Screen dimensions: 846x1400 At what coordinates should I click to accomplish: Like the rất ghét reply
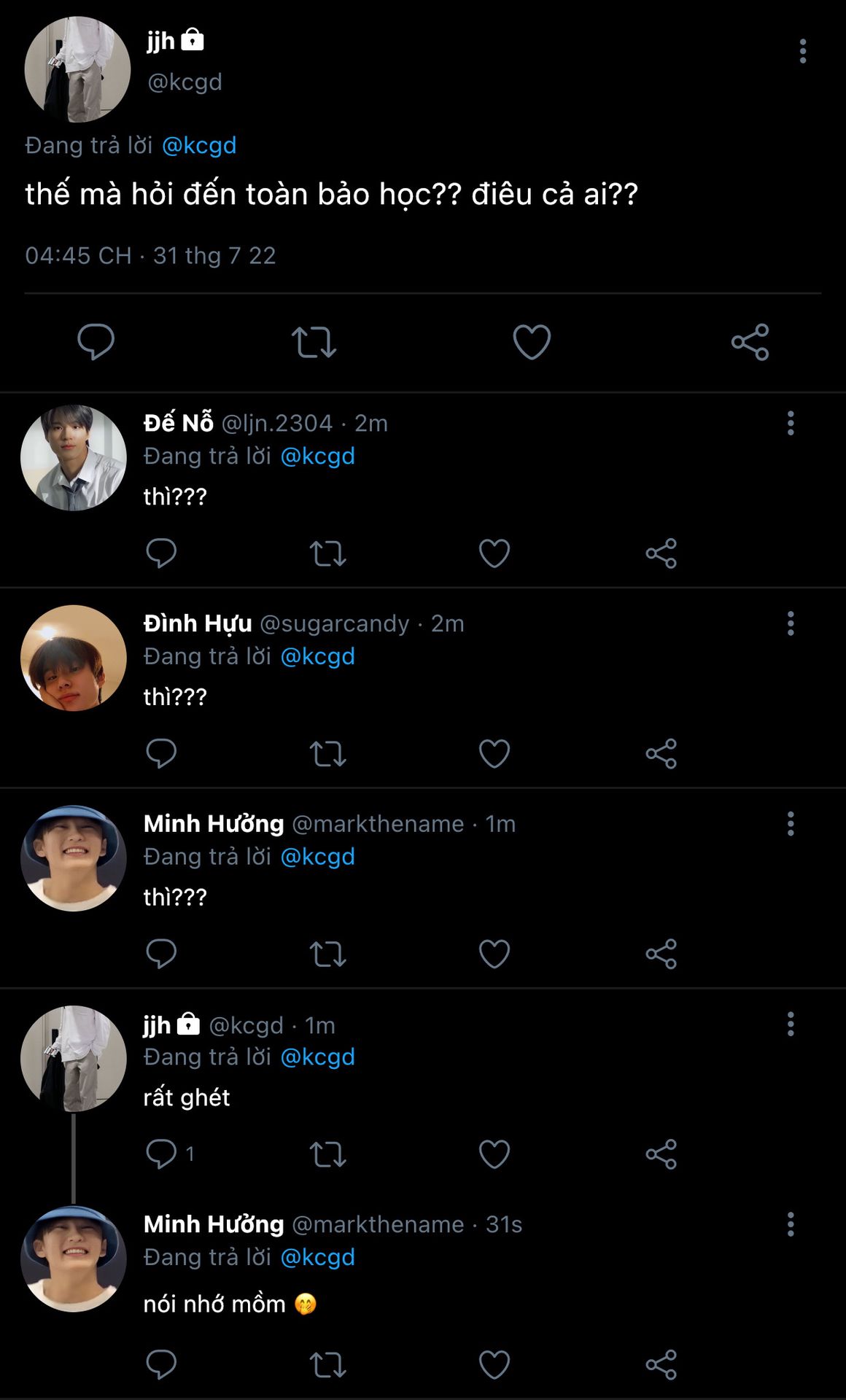(x=494, y=1154)
